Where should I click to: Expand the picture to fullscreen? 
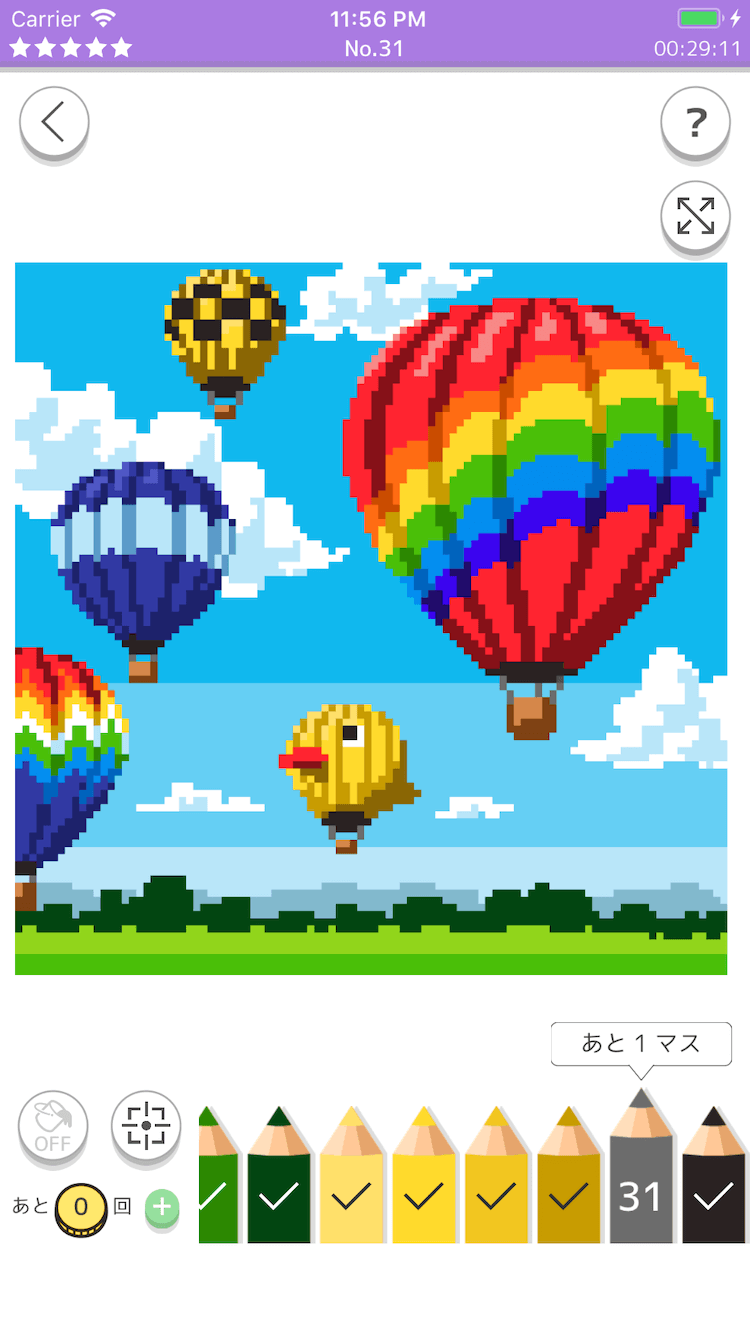pyautogui.click(x=695, y=215)
